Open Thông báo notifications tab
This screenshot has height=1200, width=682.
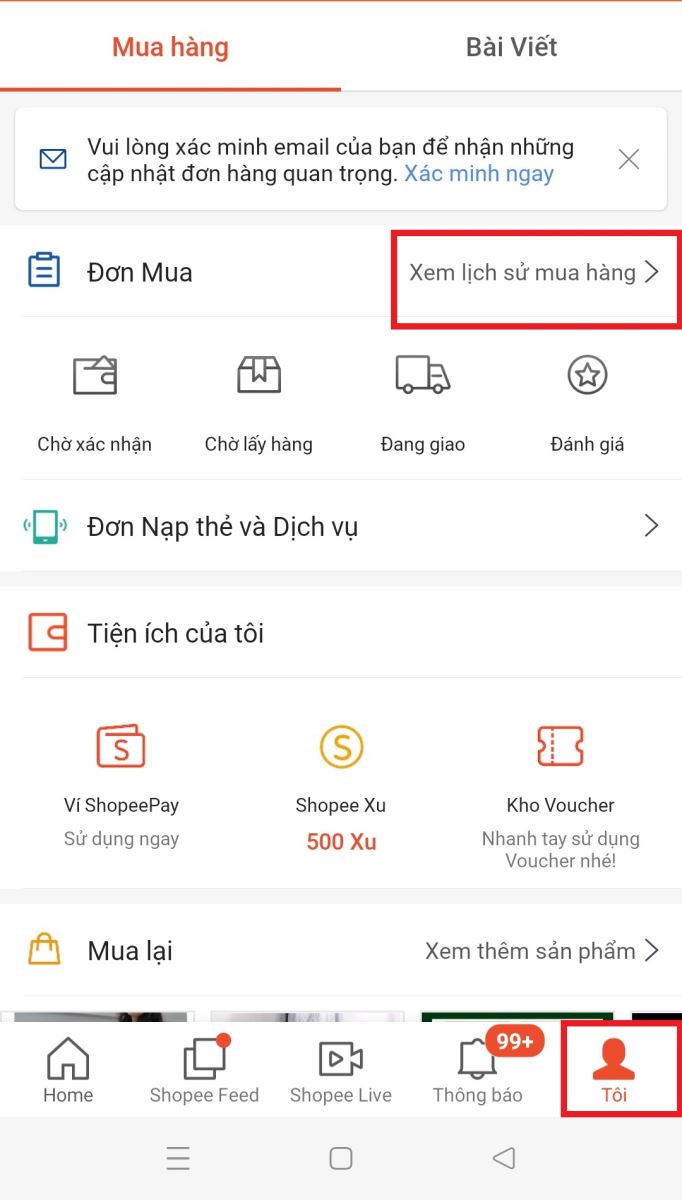point(477,1070)
